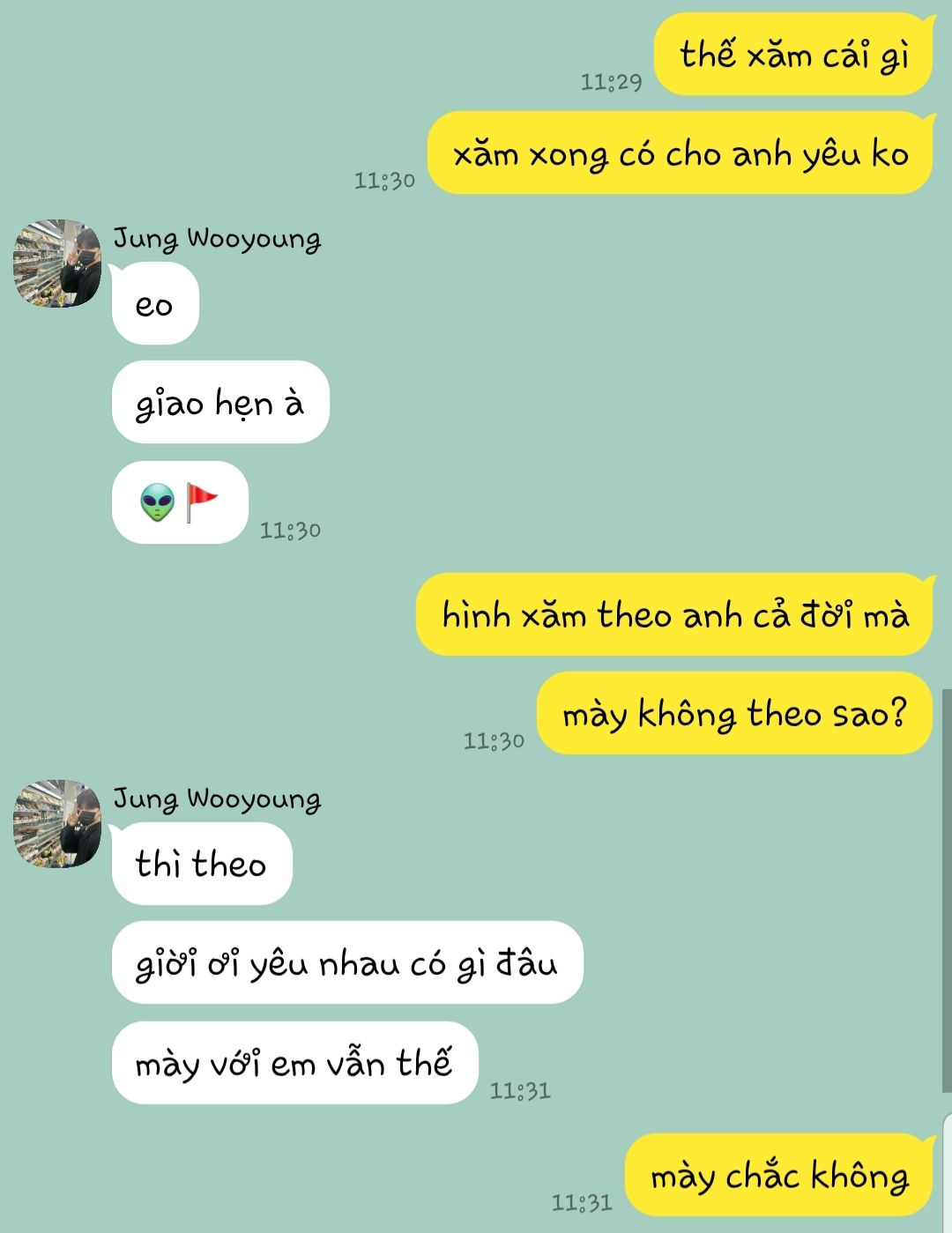Screen dimensions: 952x1233
Task: Open Jung Wooyoung's avatar beside the "eo" message
Action: click(57, 263)
